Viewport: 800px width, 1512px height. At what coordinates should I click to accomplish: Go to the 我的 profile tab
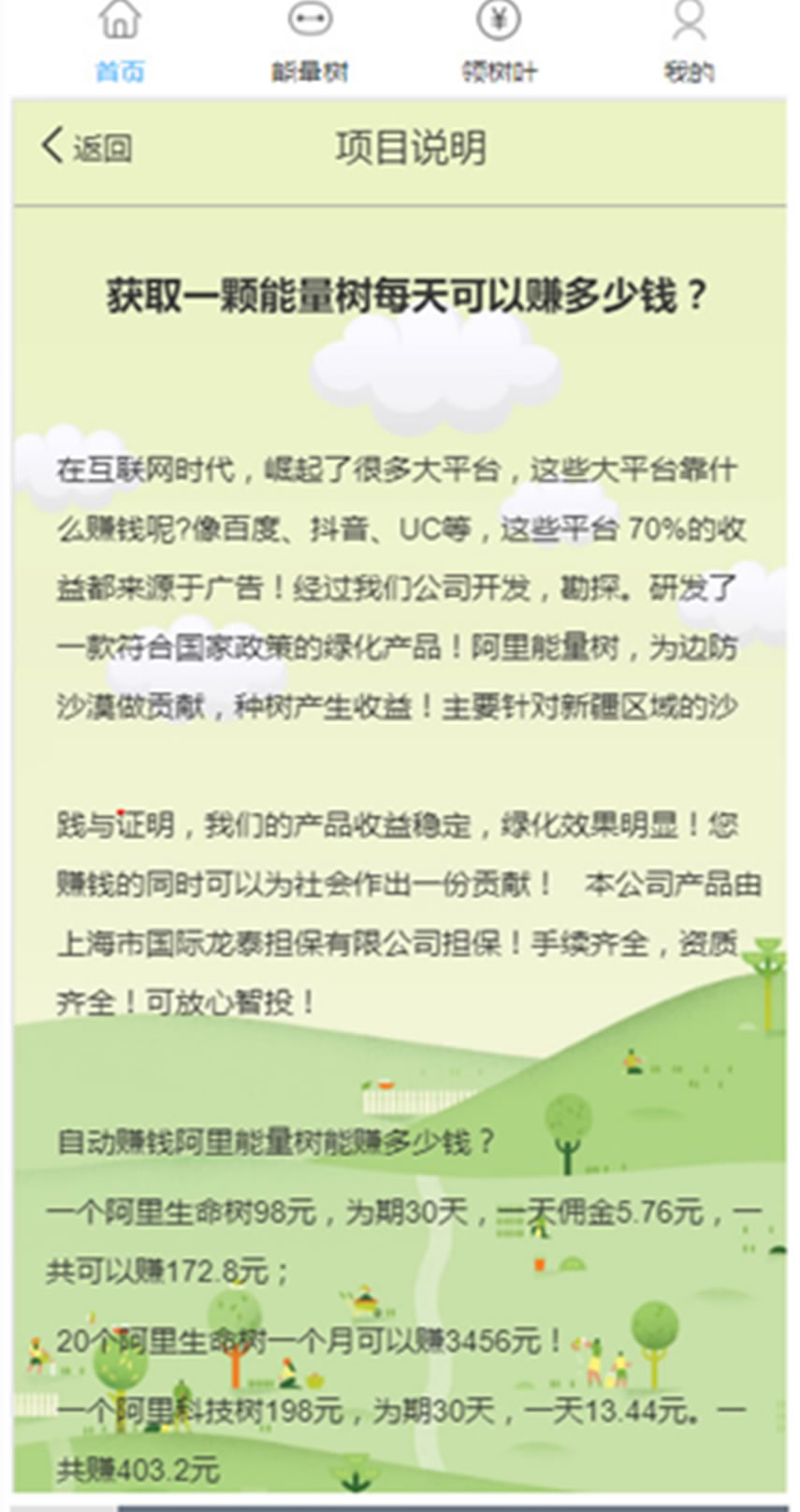tap(689, 42)
